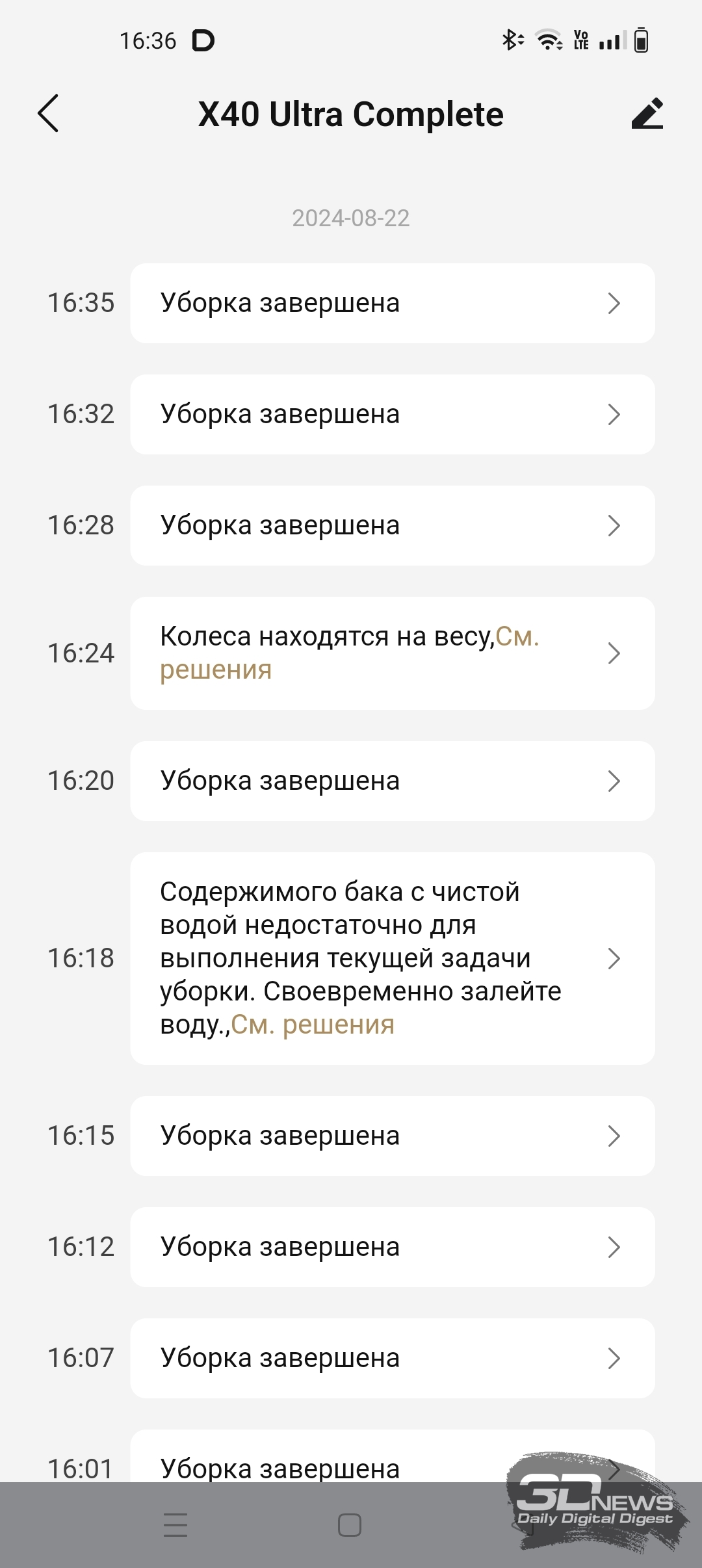Open the 16:07 cleaning completed entry
702x1568 pixels.
(393, 1358)
